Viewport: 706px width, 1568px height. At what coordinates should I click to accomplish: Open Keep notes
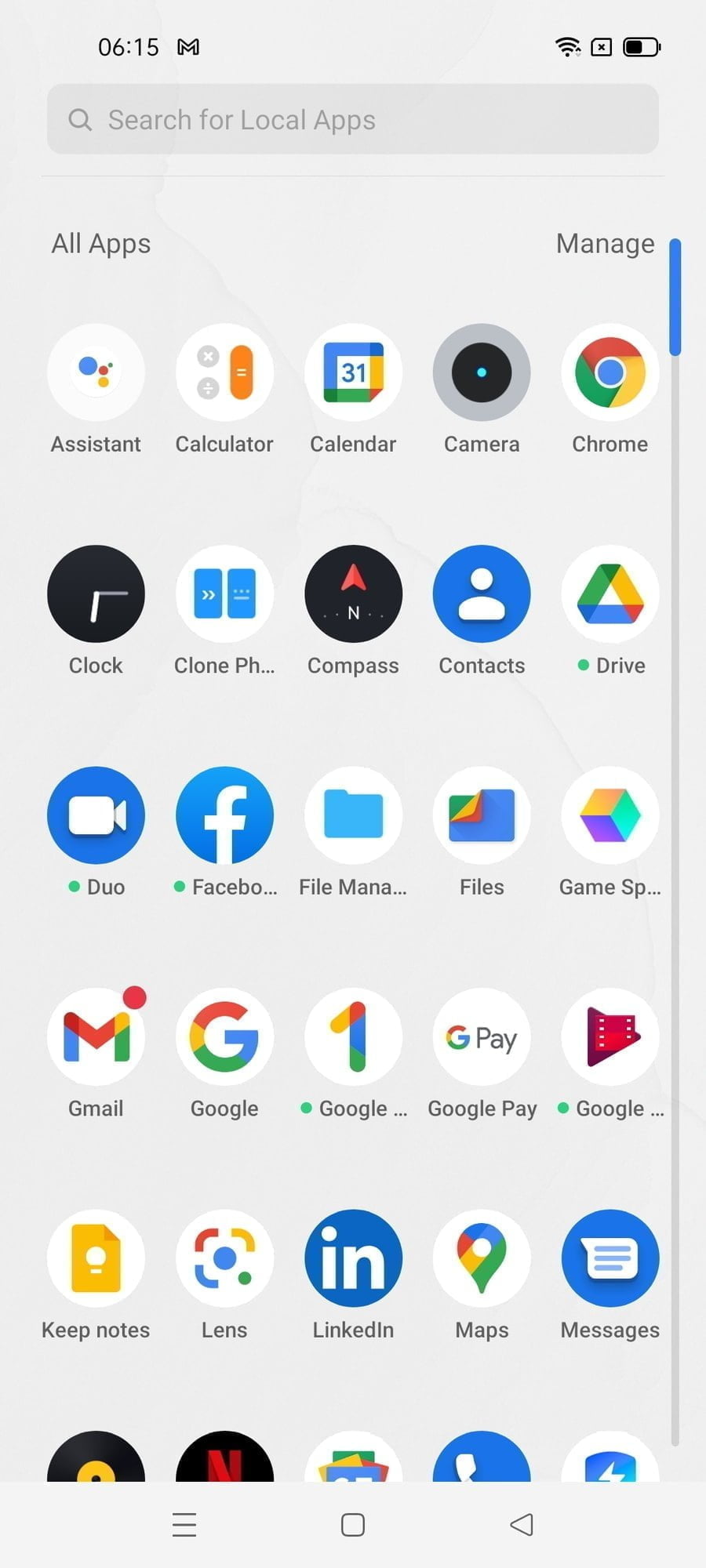(x=96, y=1258)
